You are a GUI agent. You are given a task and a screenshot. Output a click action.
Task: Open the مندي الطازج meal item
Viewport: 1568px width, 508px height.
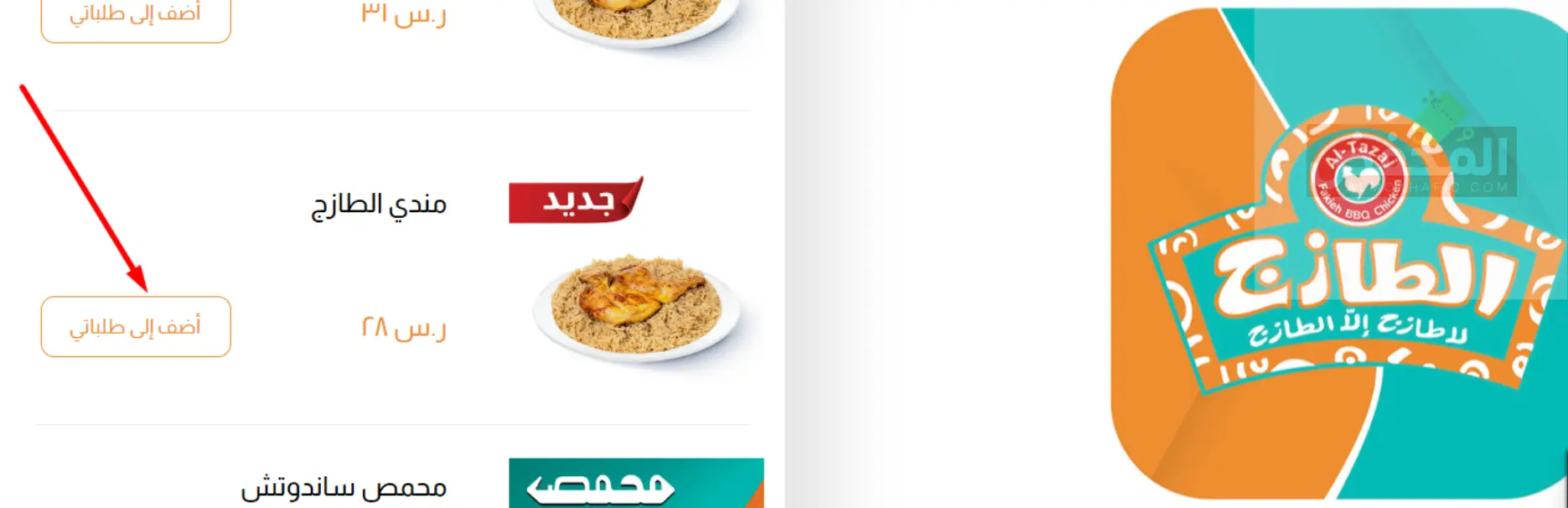[379, 205]
